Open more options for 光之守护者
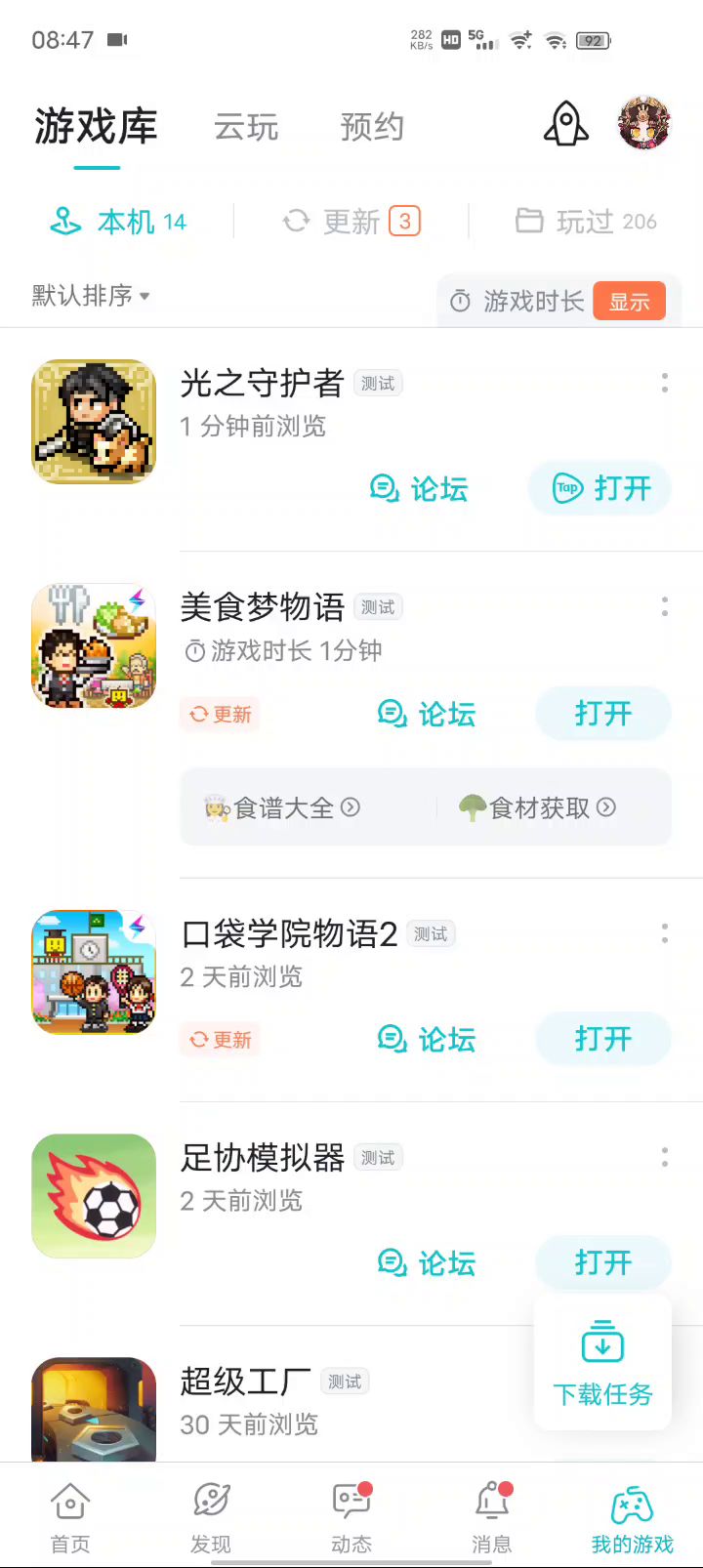The width and height of the screenshot is (703, 1568). (665, 383)
